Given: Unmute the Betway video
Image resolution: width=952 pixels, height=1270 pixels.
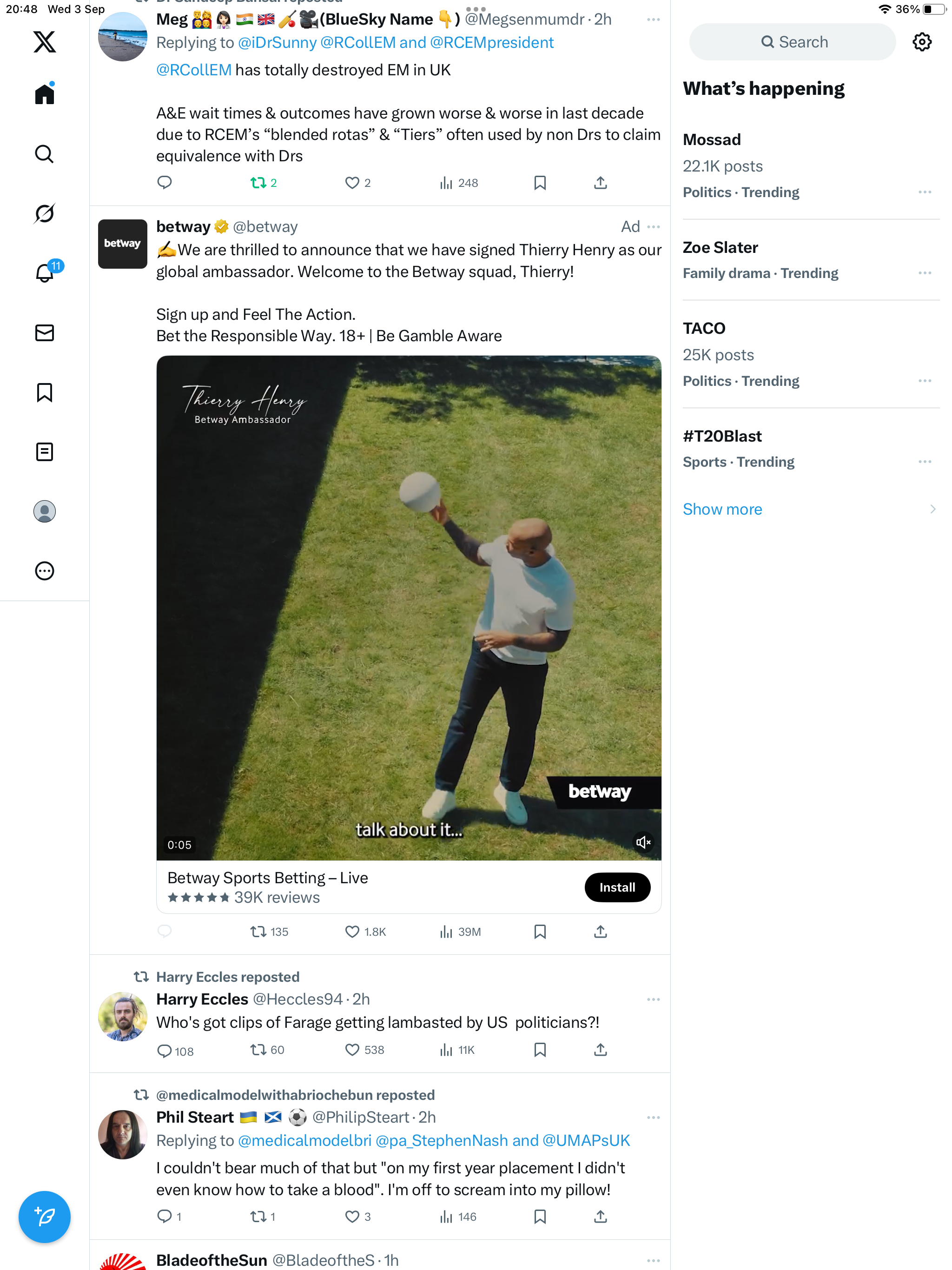Looking at the screenshot, I should point(642,842).
